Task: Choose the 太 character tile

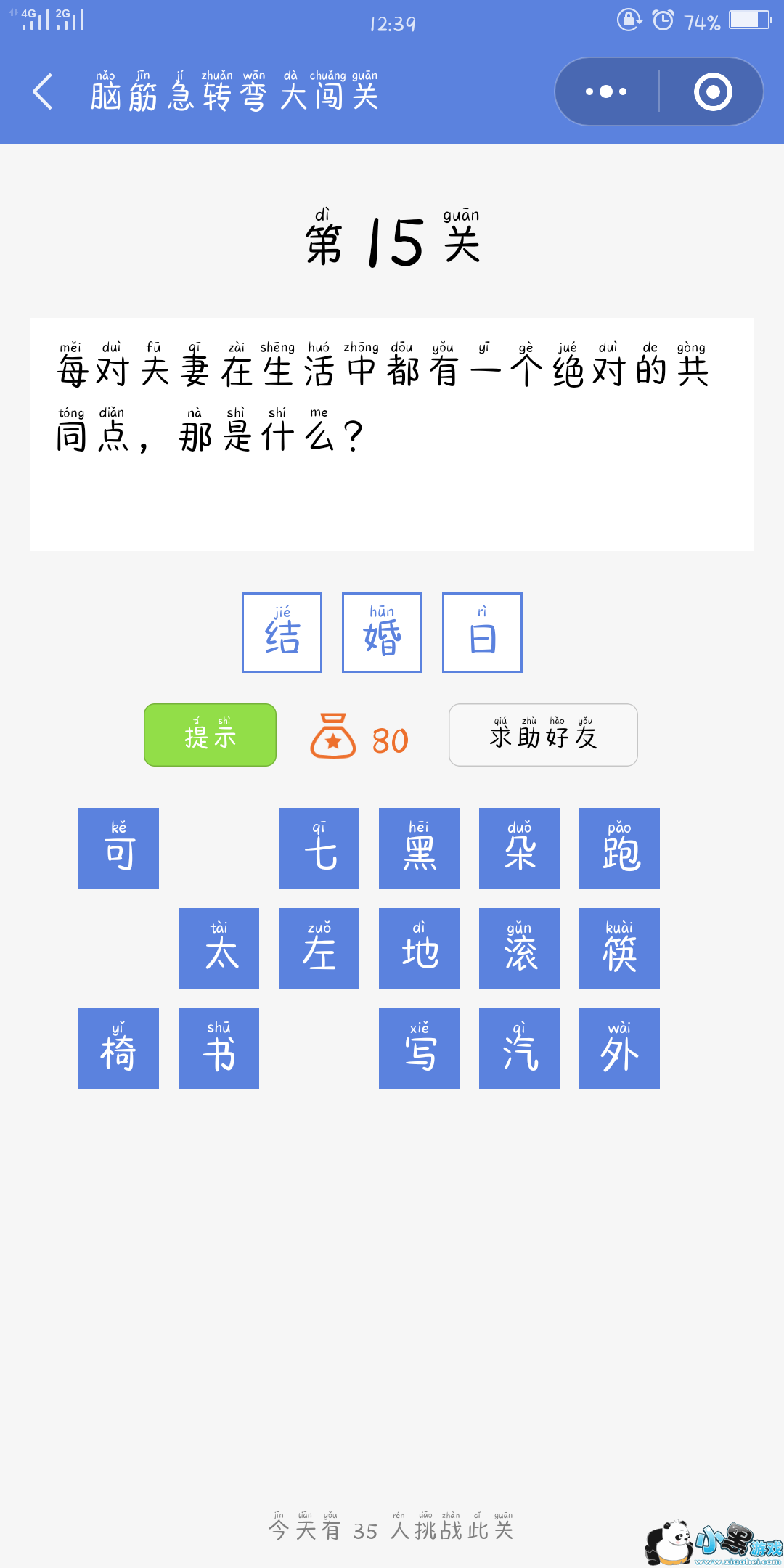Action: pos(219,948)
